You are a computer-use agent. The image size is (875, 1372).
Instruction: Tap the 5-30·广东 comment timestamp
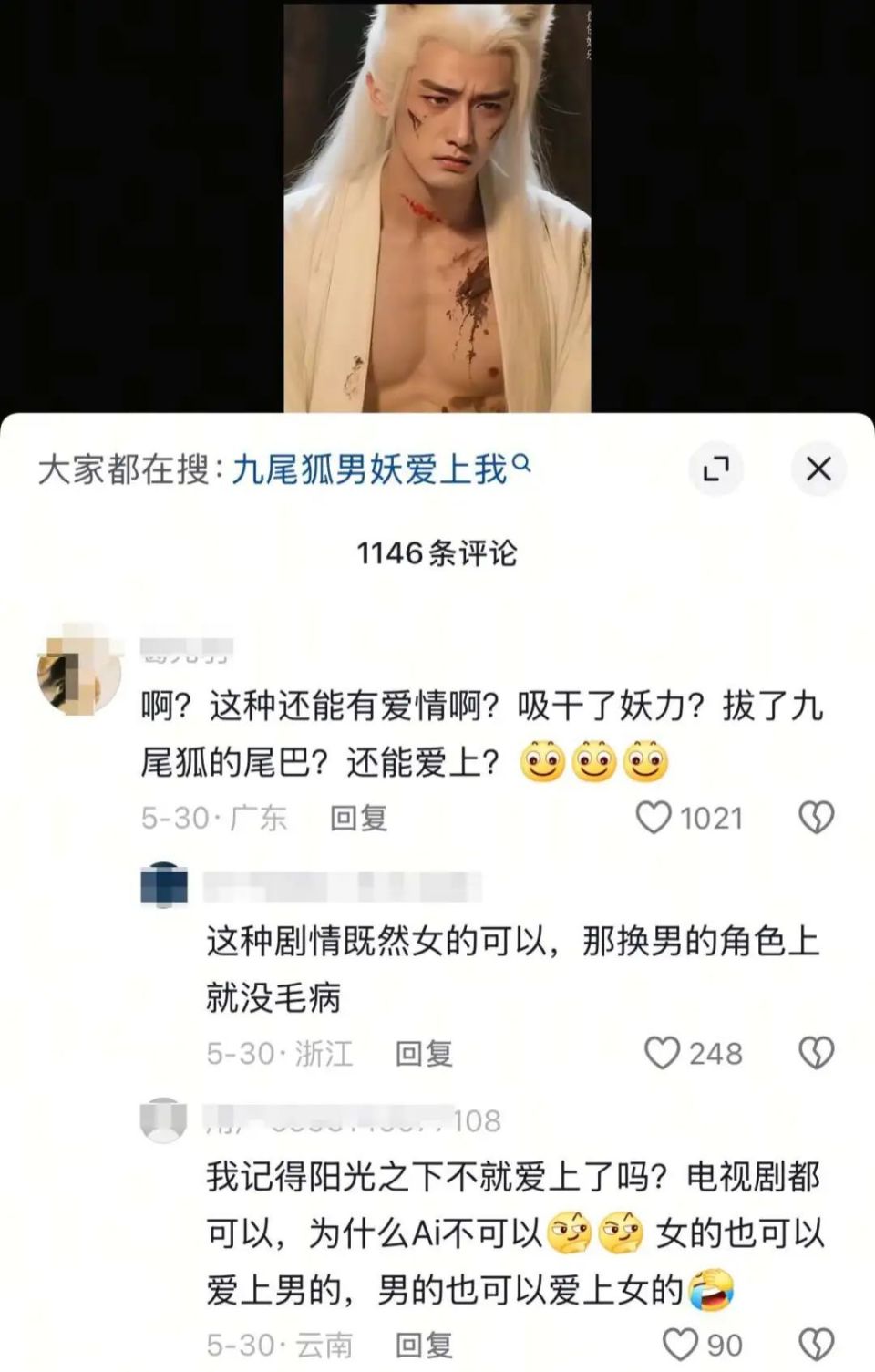[x=214, y=818]
